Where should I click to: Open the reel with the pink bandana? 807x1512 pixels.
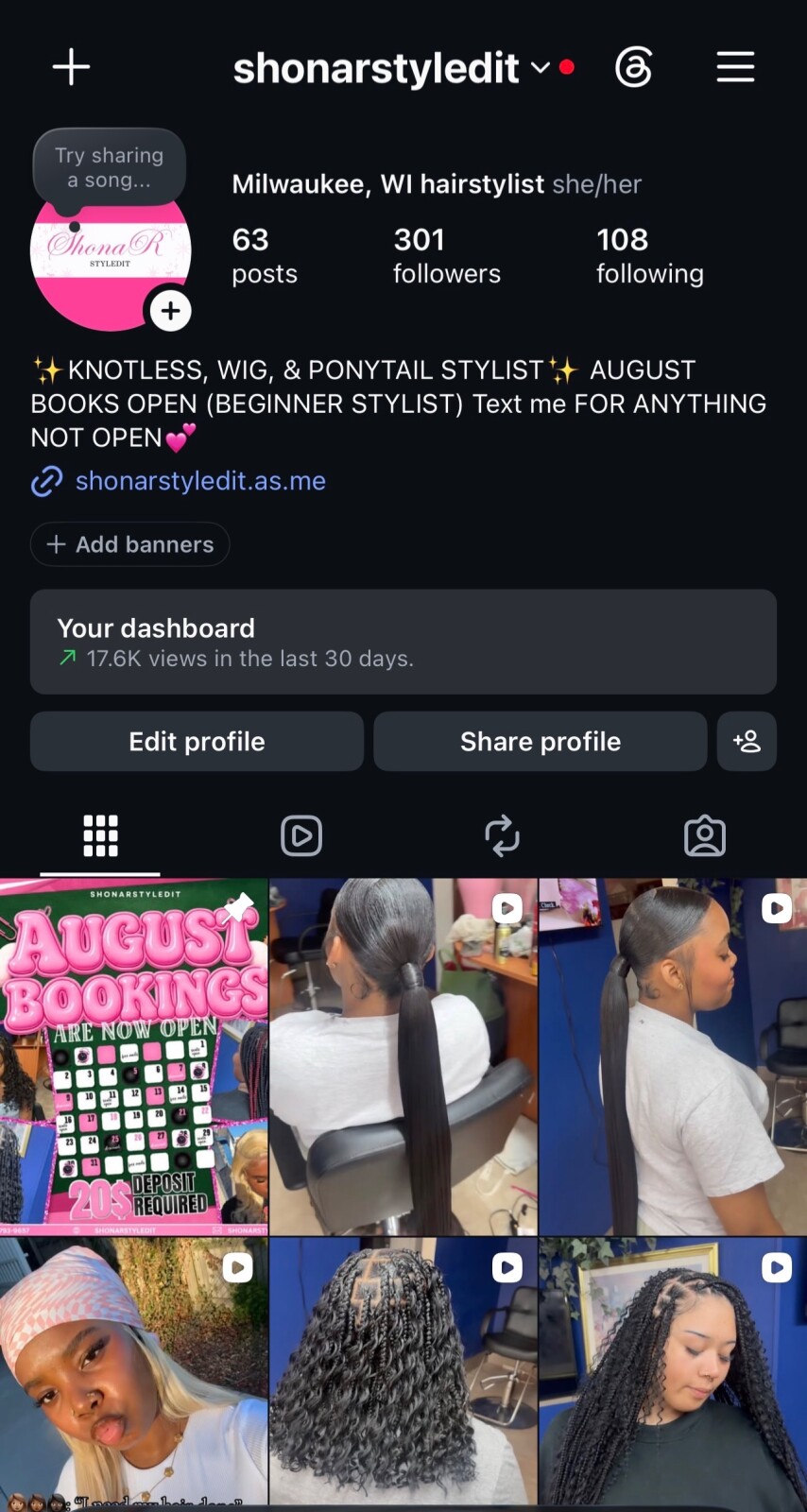click(134, 1372)
